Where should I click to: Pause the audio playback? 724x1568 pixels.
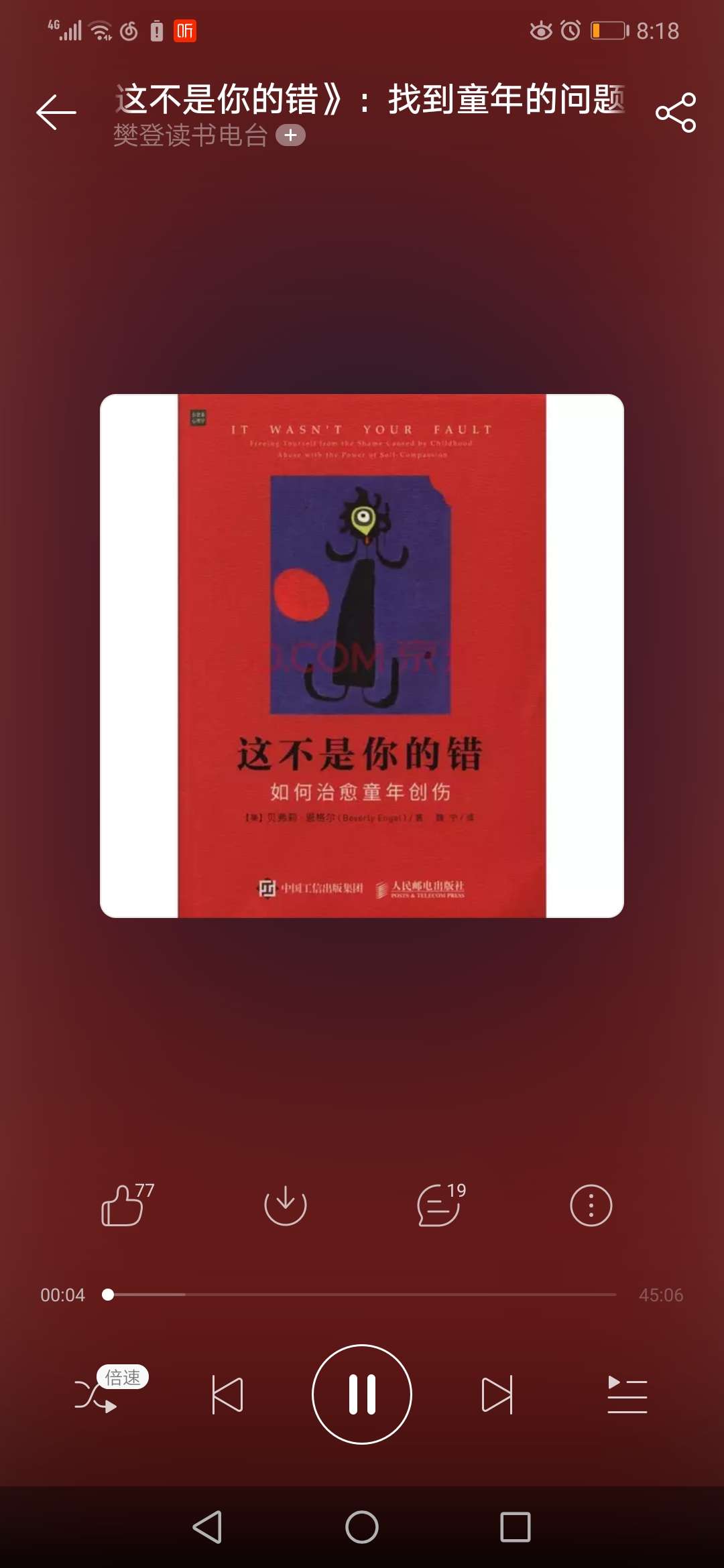coord(362,1394)
